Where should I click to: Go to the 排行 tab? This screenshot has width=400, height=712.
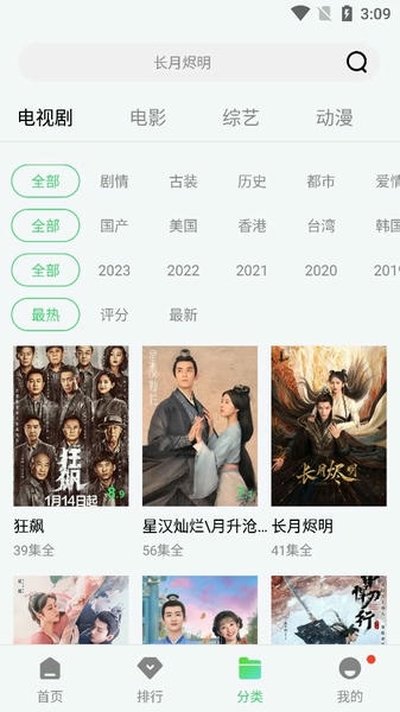click(x=150, y=680)
